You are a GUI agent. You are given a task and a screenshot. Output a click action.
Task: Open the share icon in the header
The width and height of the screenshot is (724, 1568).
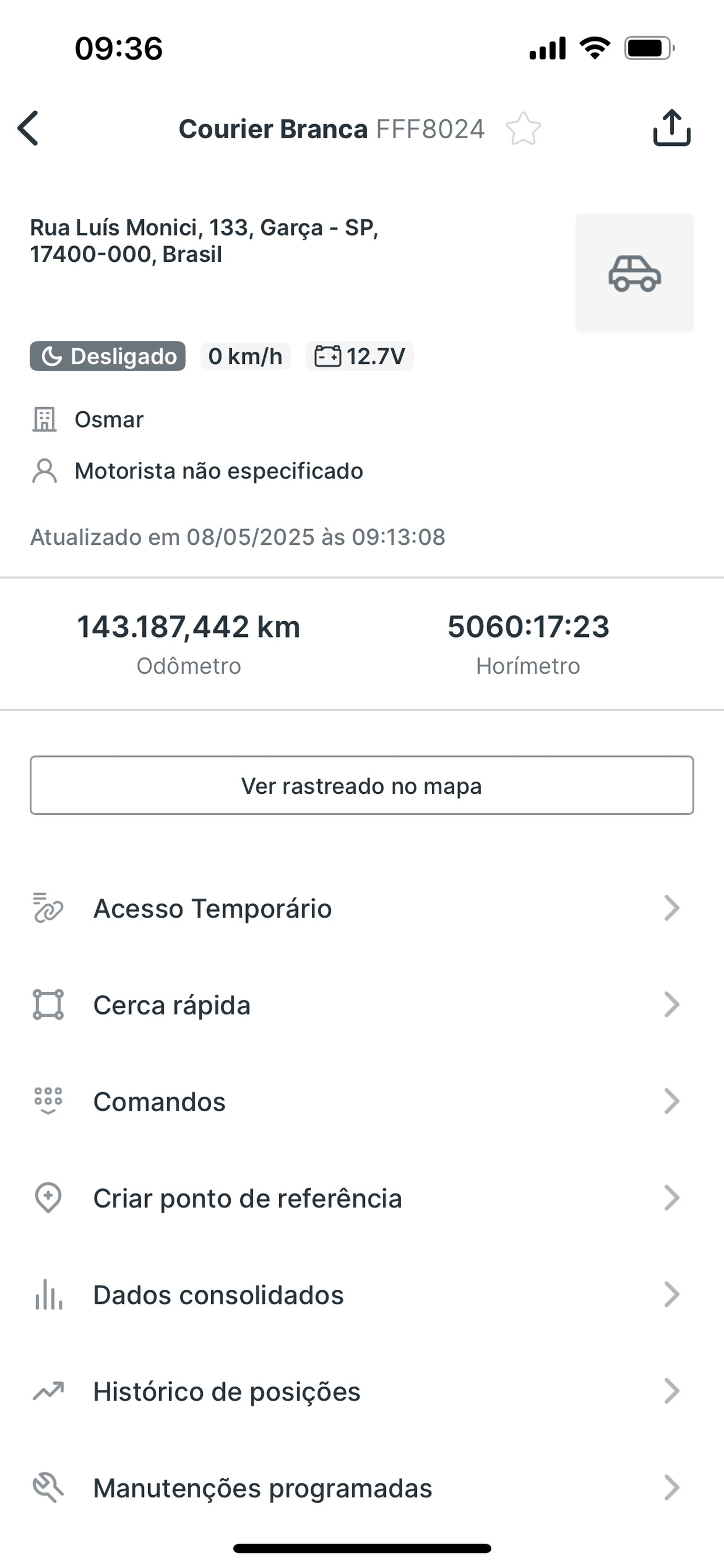click(x=672, y=128)
